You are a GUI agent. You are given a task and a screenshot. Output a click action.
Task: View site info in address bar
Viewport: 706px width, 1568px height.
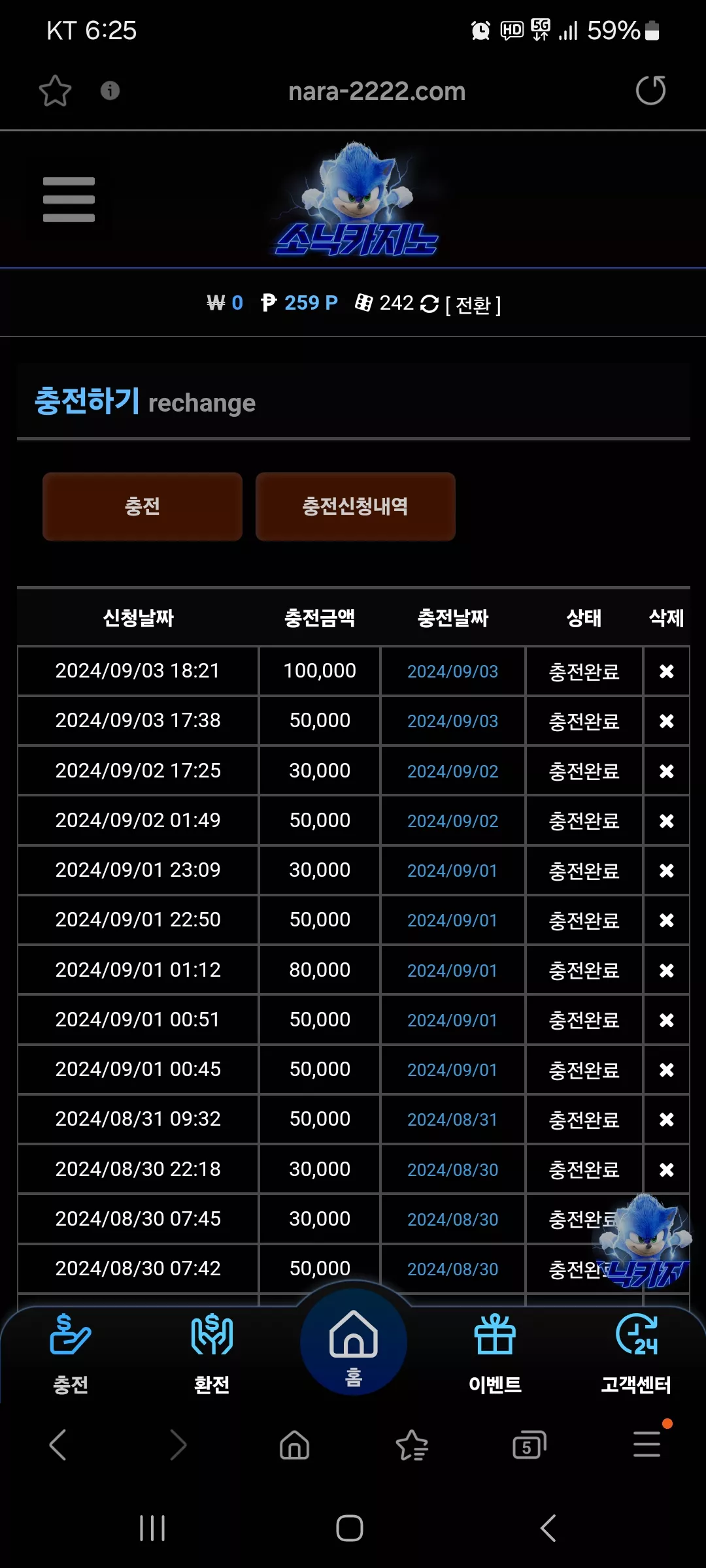click(110, 90)
